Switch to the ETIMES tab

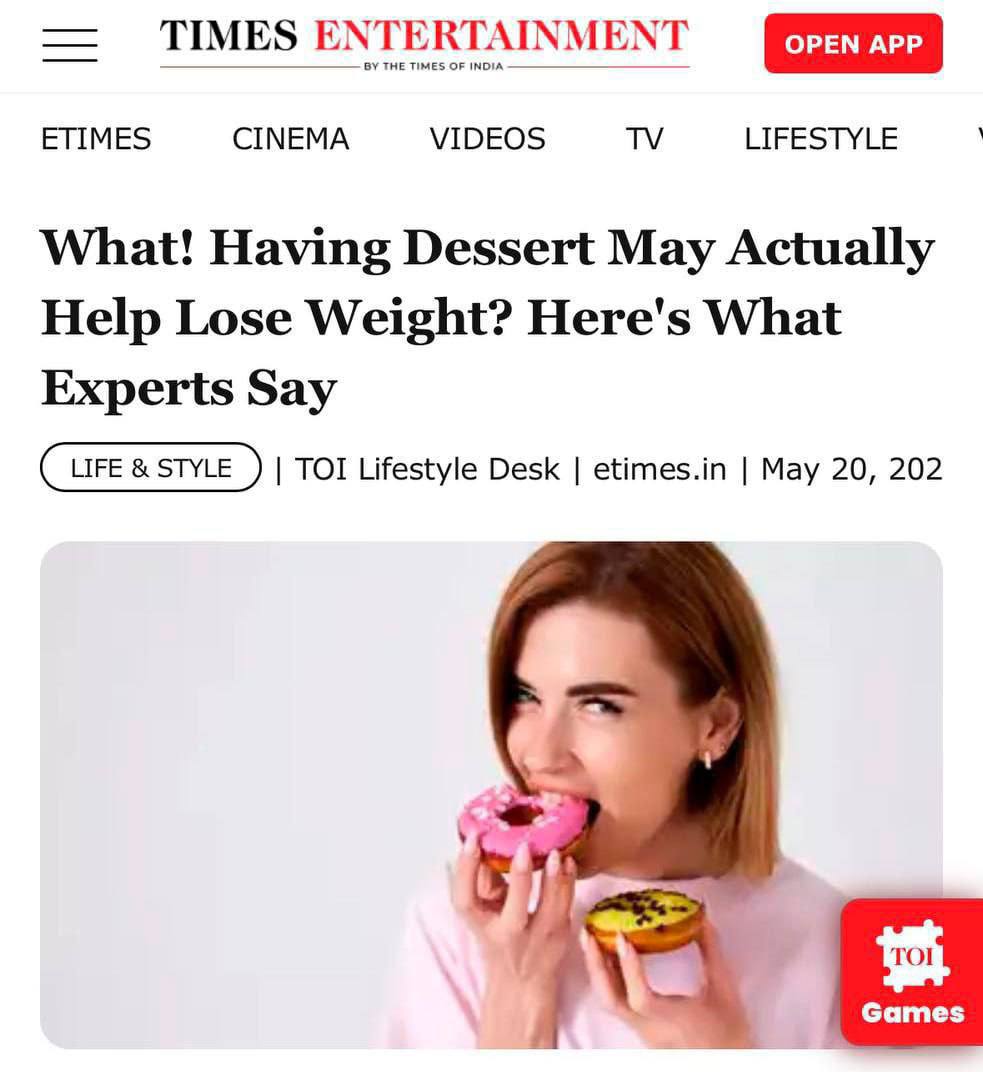tap(96, 139)
